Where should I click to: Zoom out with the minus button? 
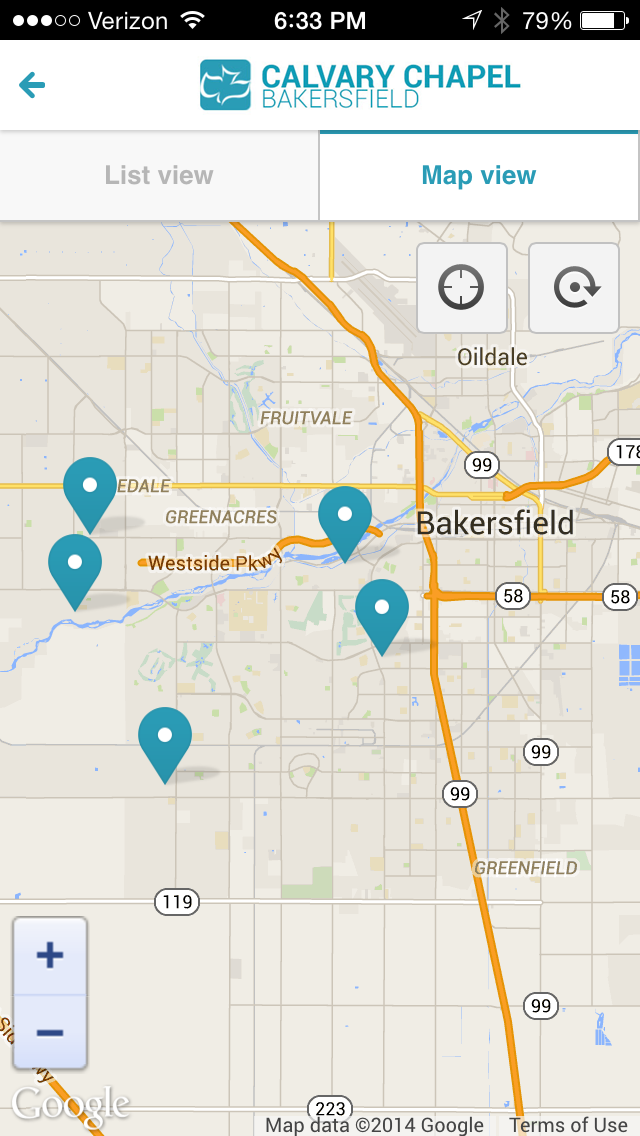tap(50, 1032)
